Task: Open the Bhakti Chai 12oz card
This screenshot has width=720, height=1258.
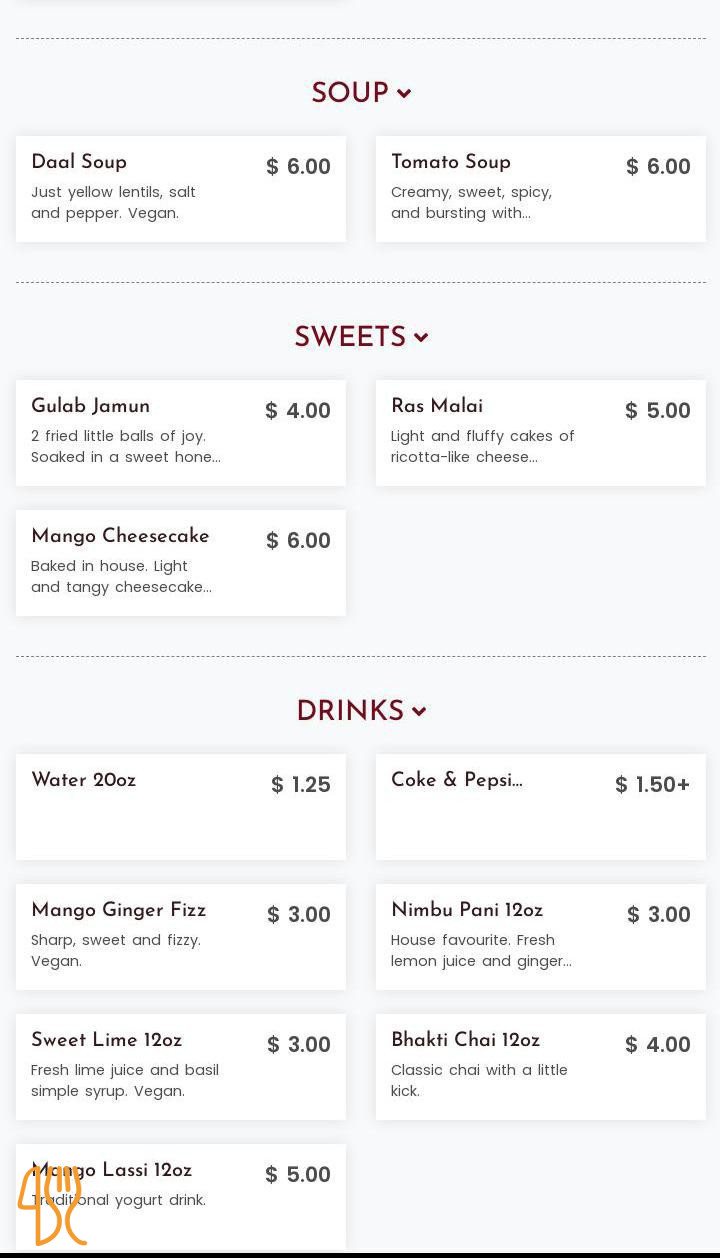Action: coord(541,1067)
